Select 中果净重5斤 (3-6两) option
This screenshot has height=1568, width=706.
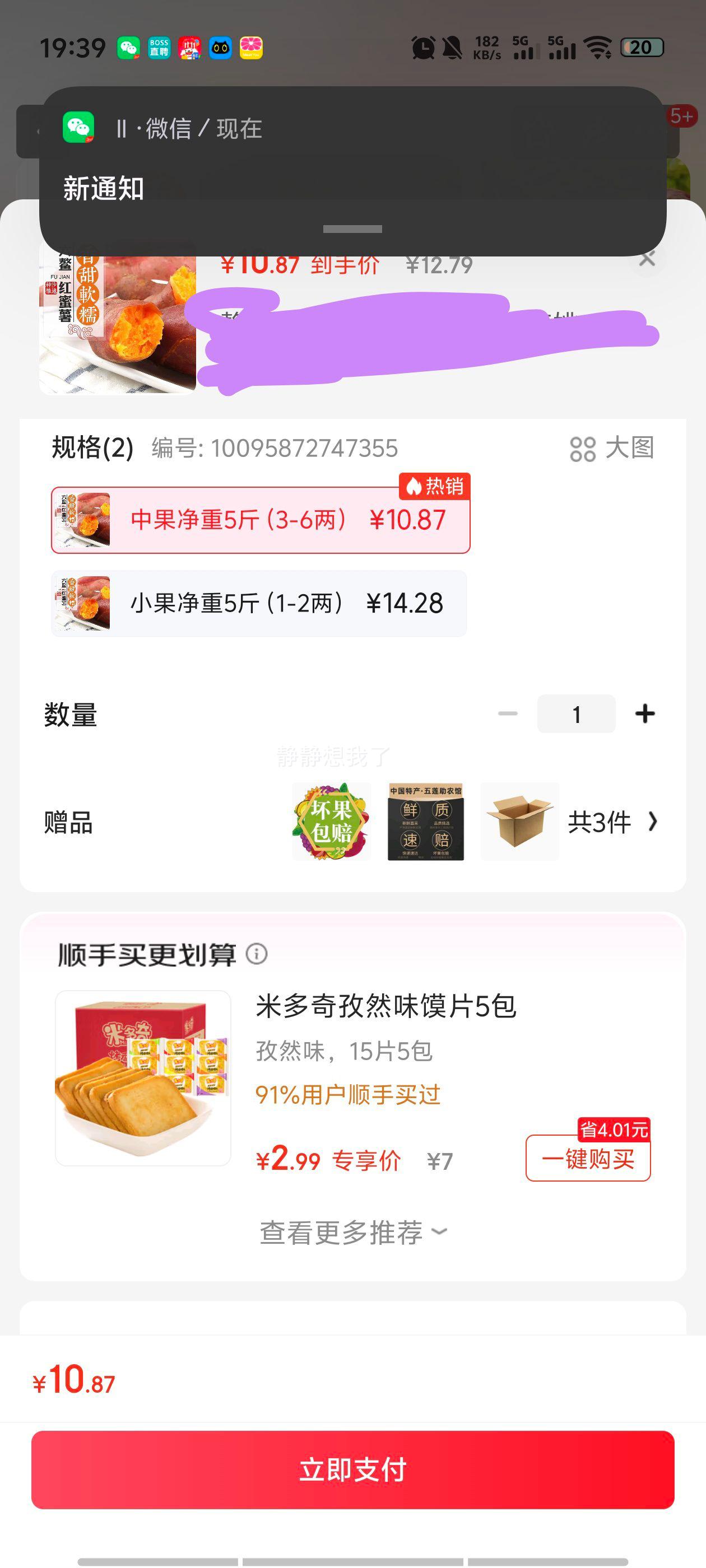(x=261, y=520)
